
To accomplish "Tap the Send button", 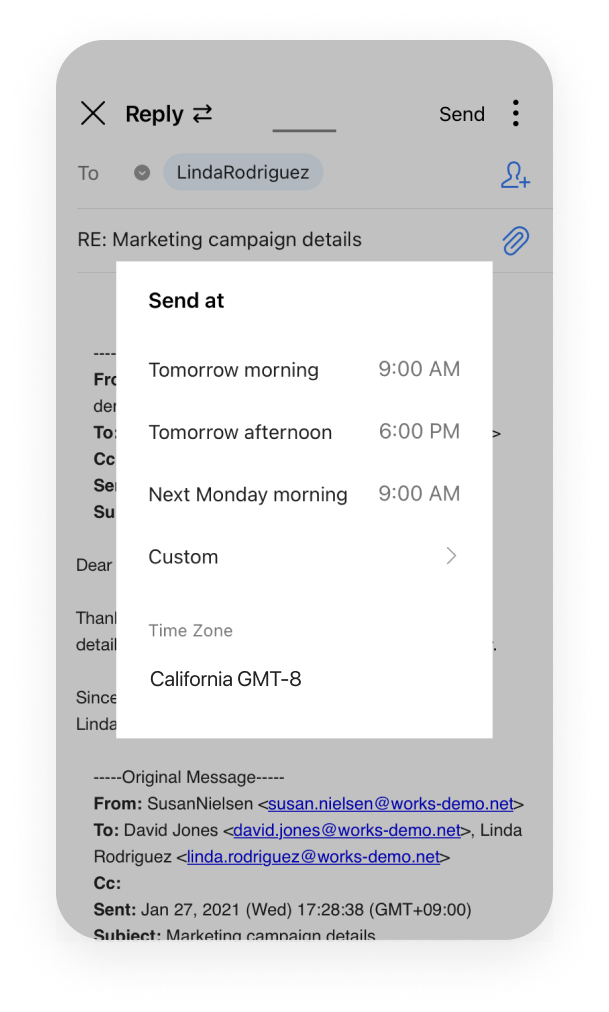I will 461,114.
